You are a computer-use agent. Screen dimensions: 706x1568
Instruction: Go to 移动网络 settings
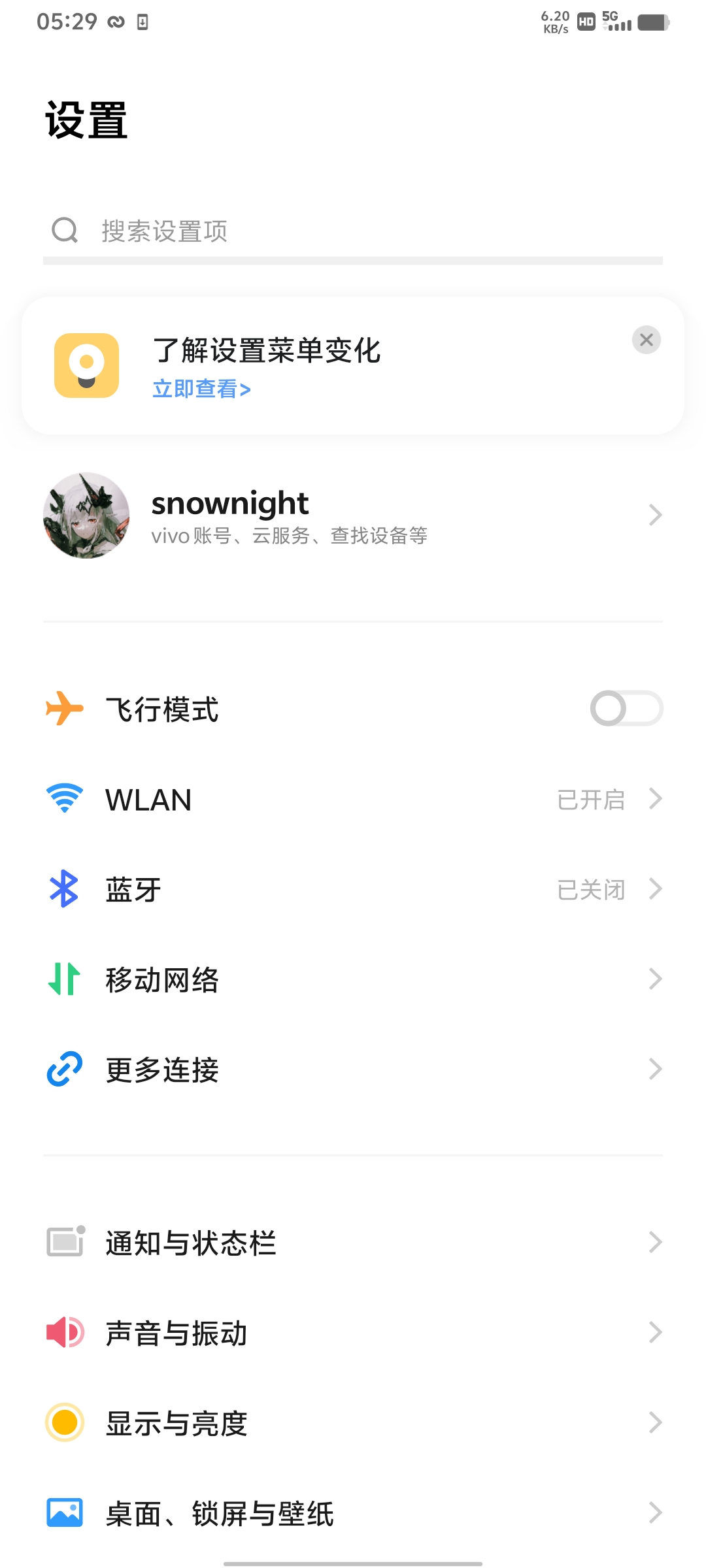click(353, 980)
